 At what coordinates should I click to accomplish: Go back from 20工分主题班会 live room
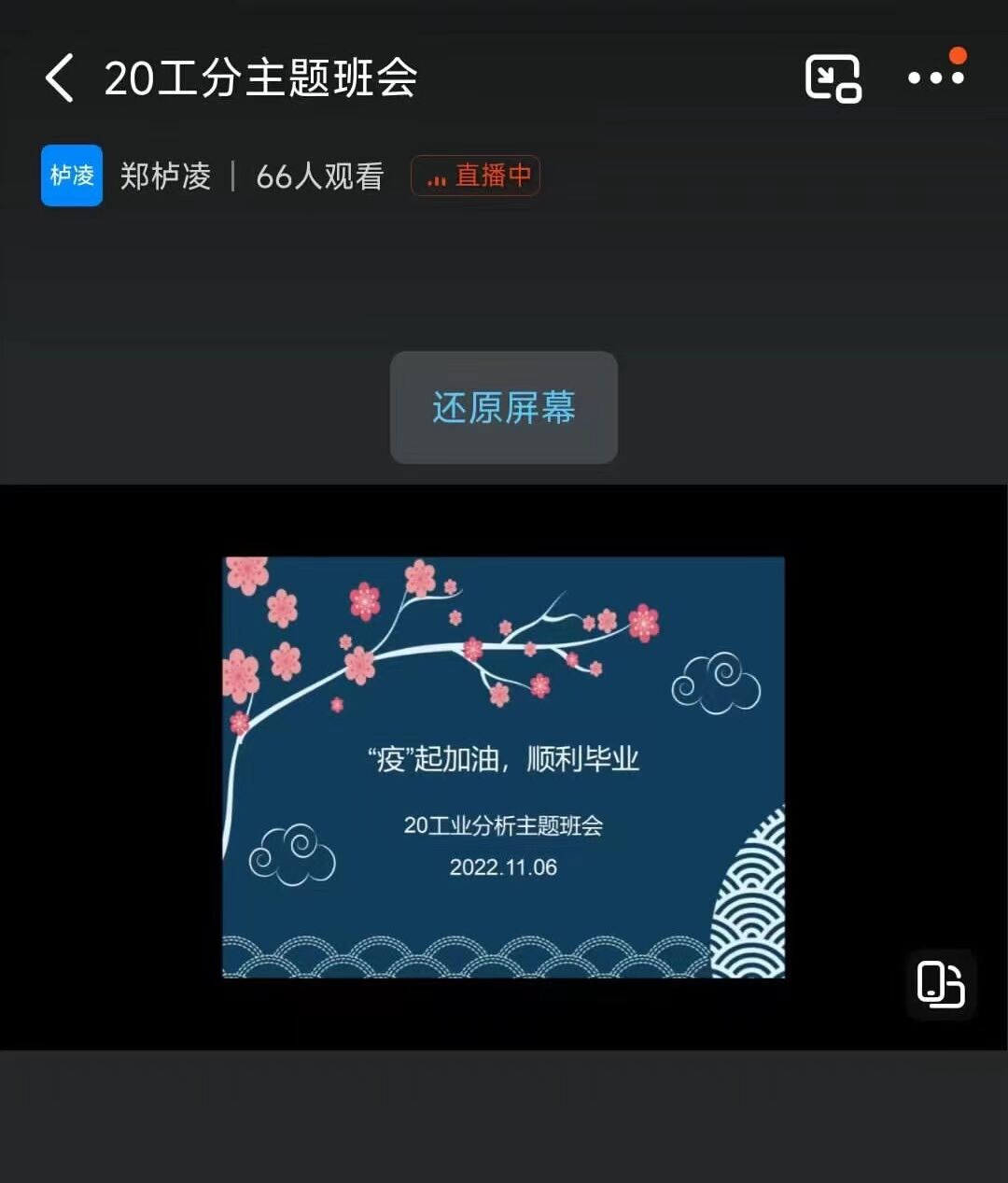(59, 77)
